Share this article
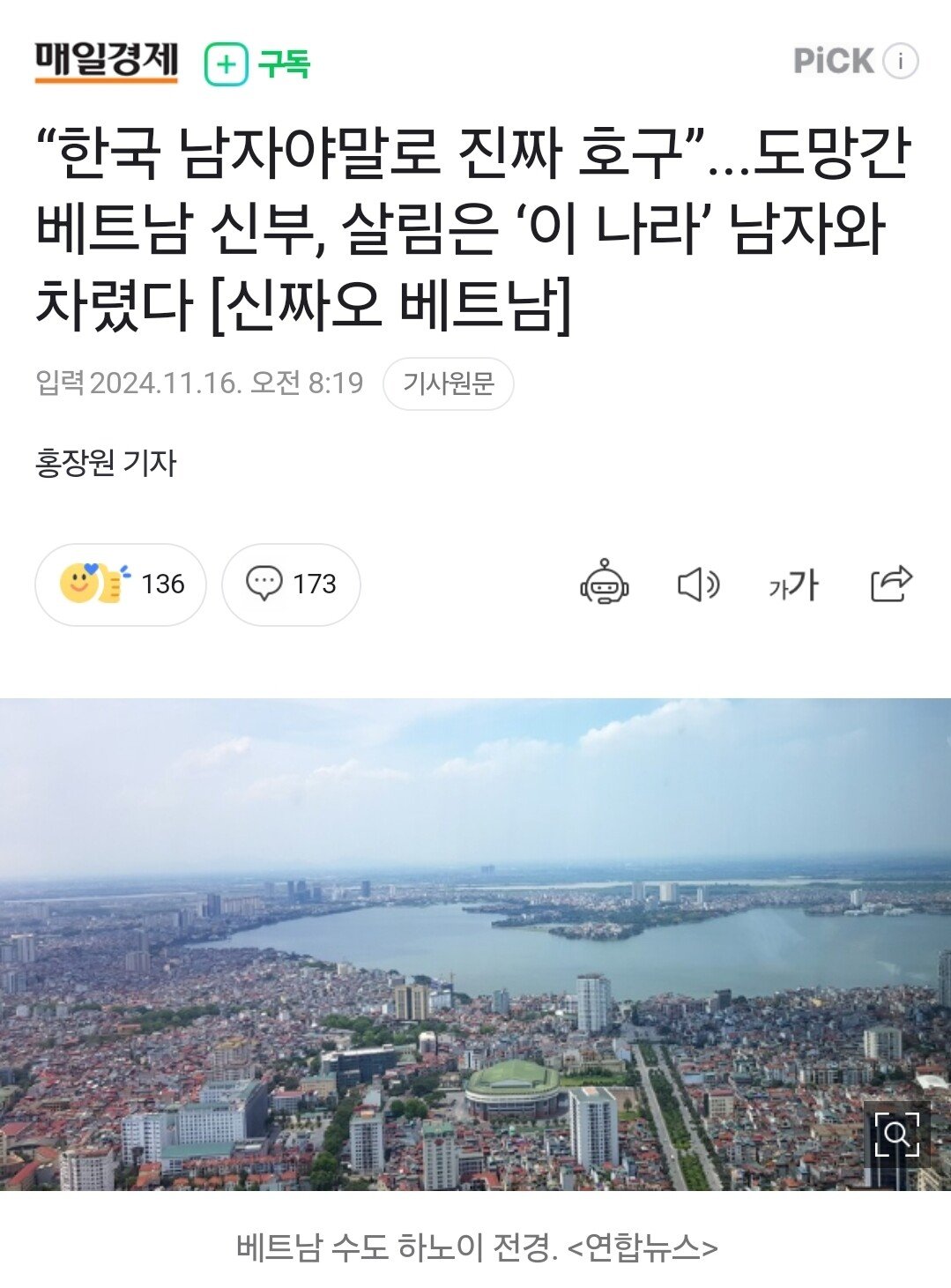 pos(891,583)
